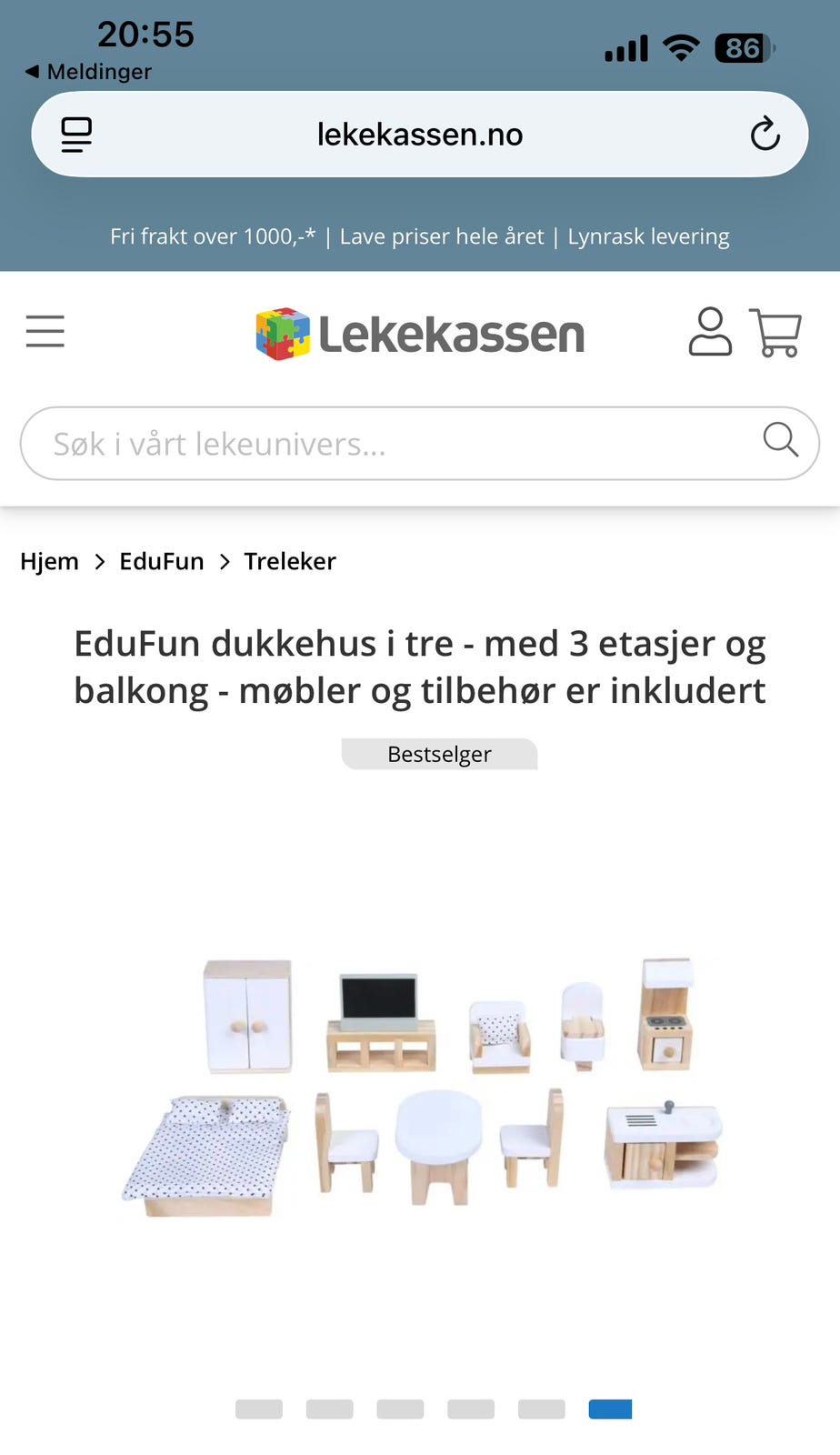Open Safari tab overview icon
This screenshot has width=840, height=1455.
coord(75,134)
